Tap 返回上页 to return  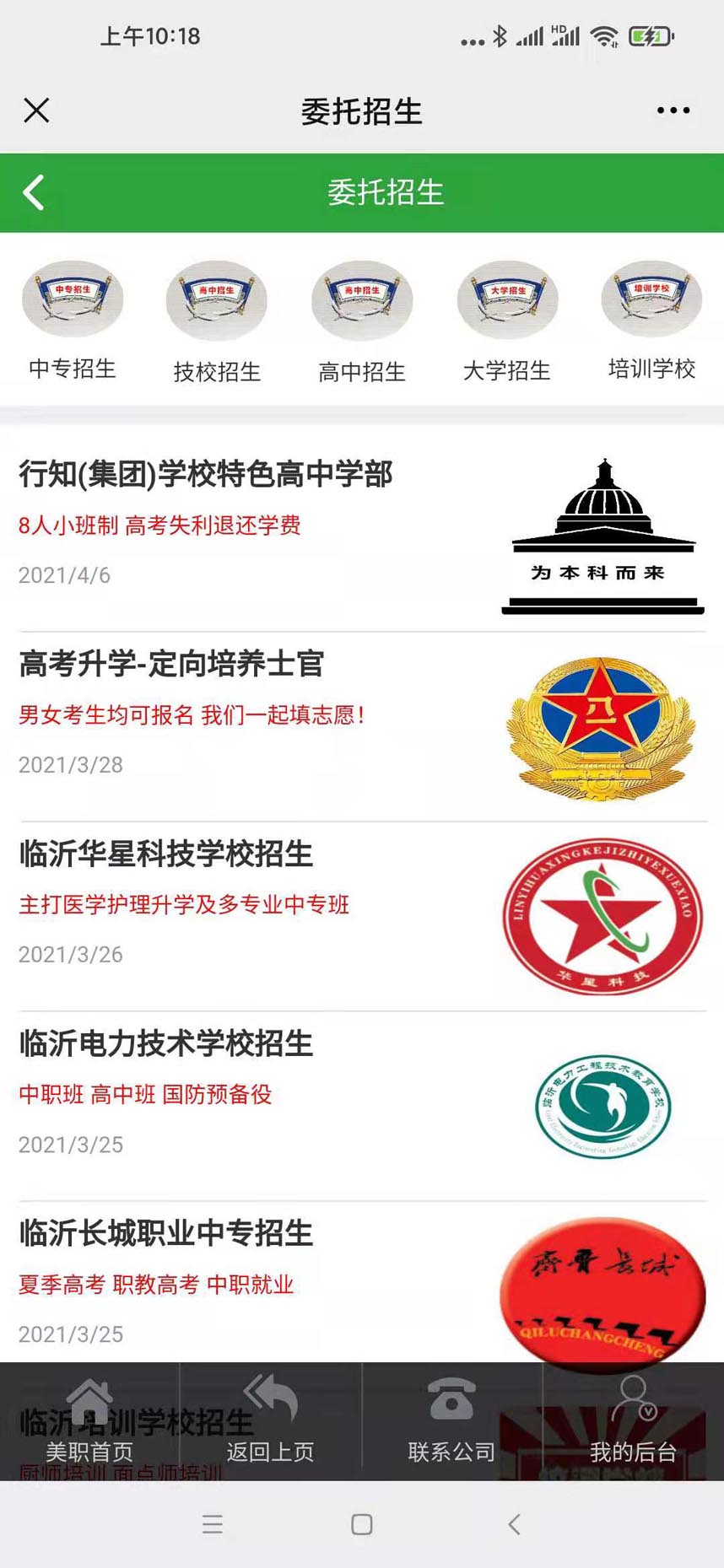click(271, 1421)
